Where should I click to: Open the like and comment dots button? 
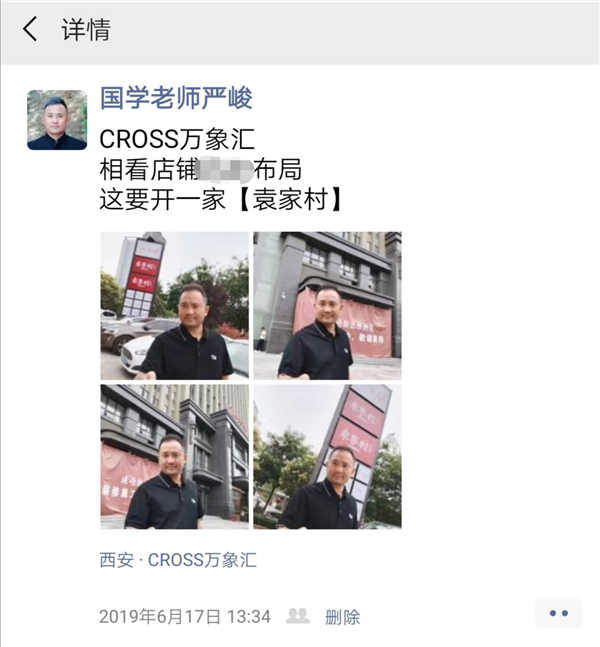558,613
